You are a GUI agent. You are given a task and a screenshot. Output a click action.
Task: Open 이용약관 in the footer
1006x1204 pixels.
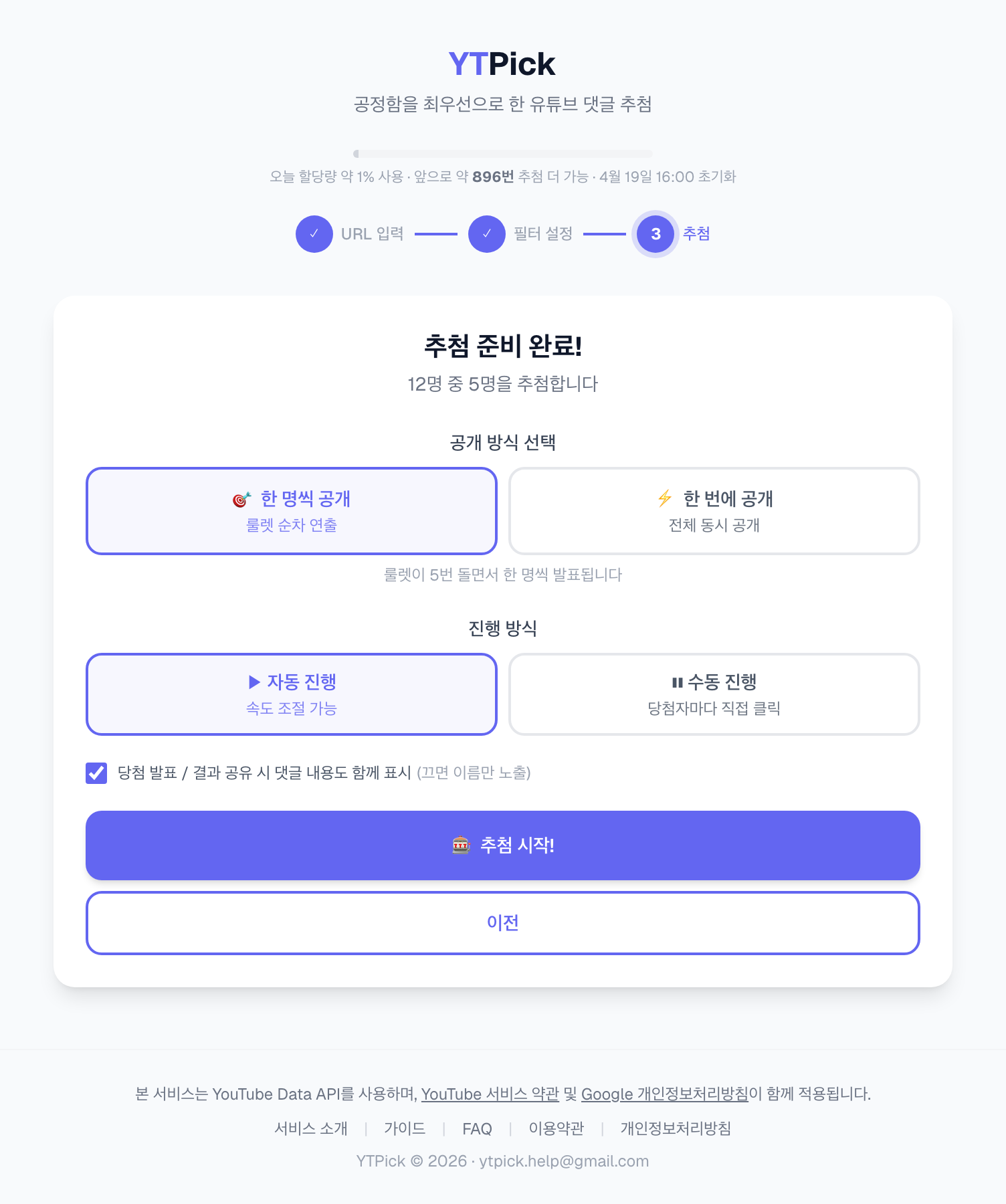click(556, 1129)
